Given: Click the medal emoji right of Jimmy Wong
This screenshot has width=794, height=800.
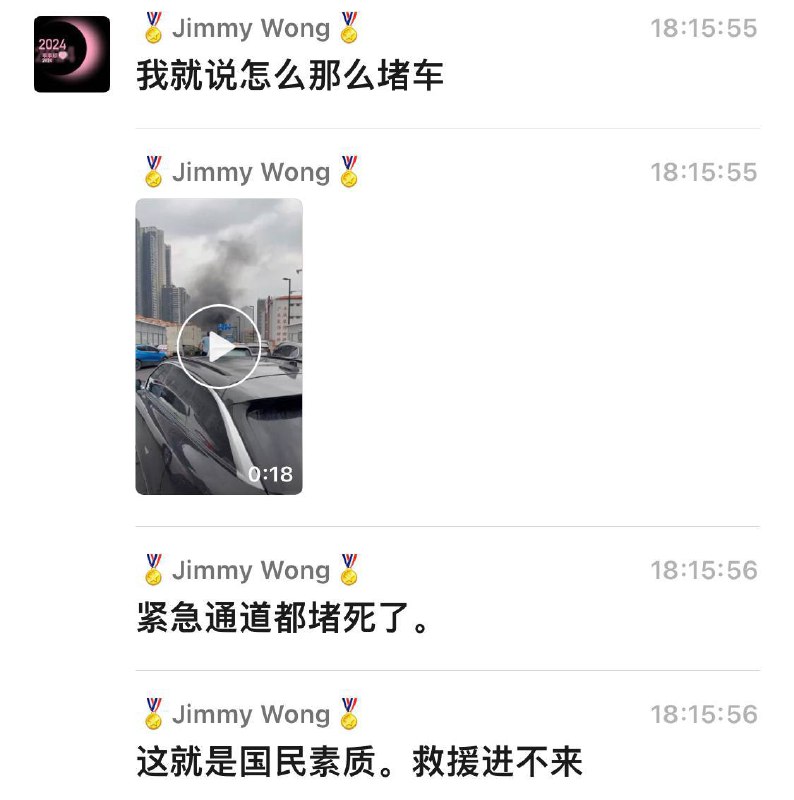Looking at the screenshot, I should 347,30.
